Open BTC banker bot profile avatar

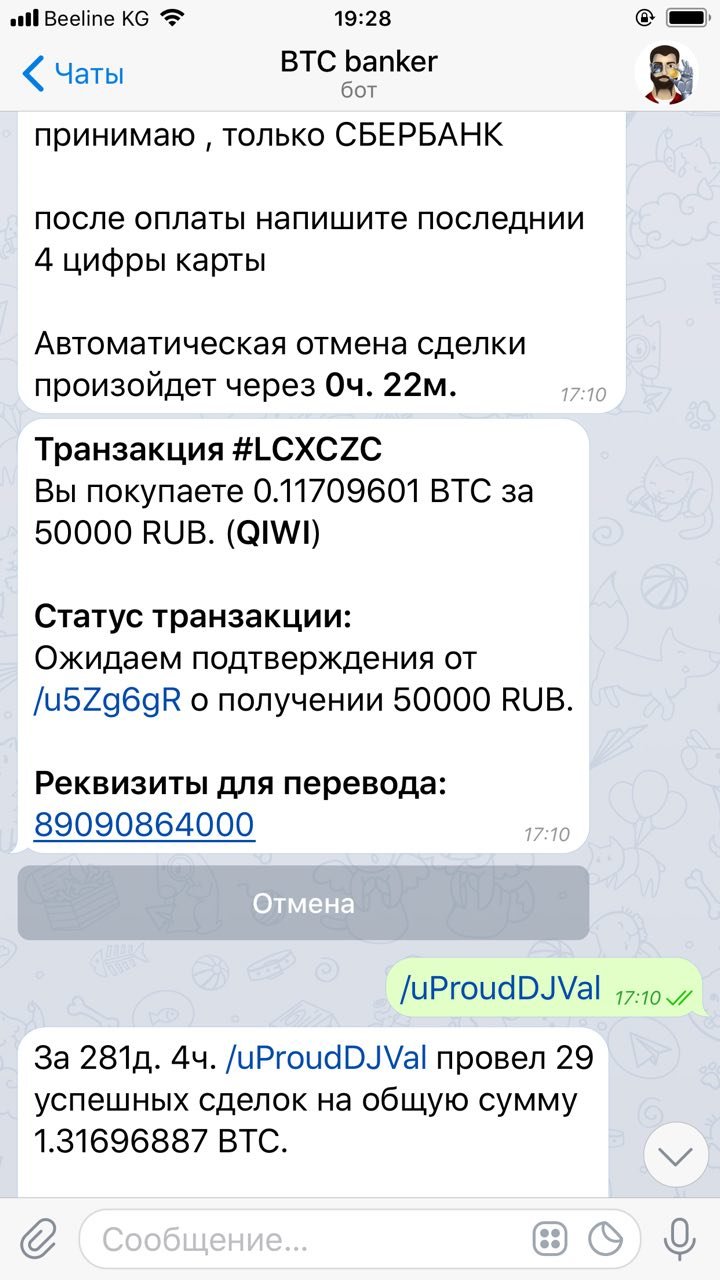pos(666,74)
